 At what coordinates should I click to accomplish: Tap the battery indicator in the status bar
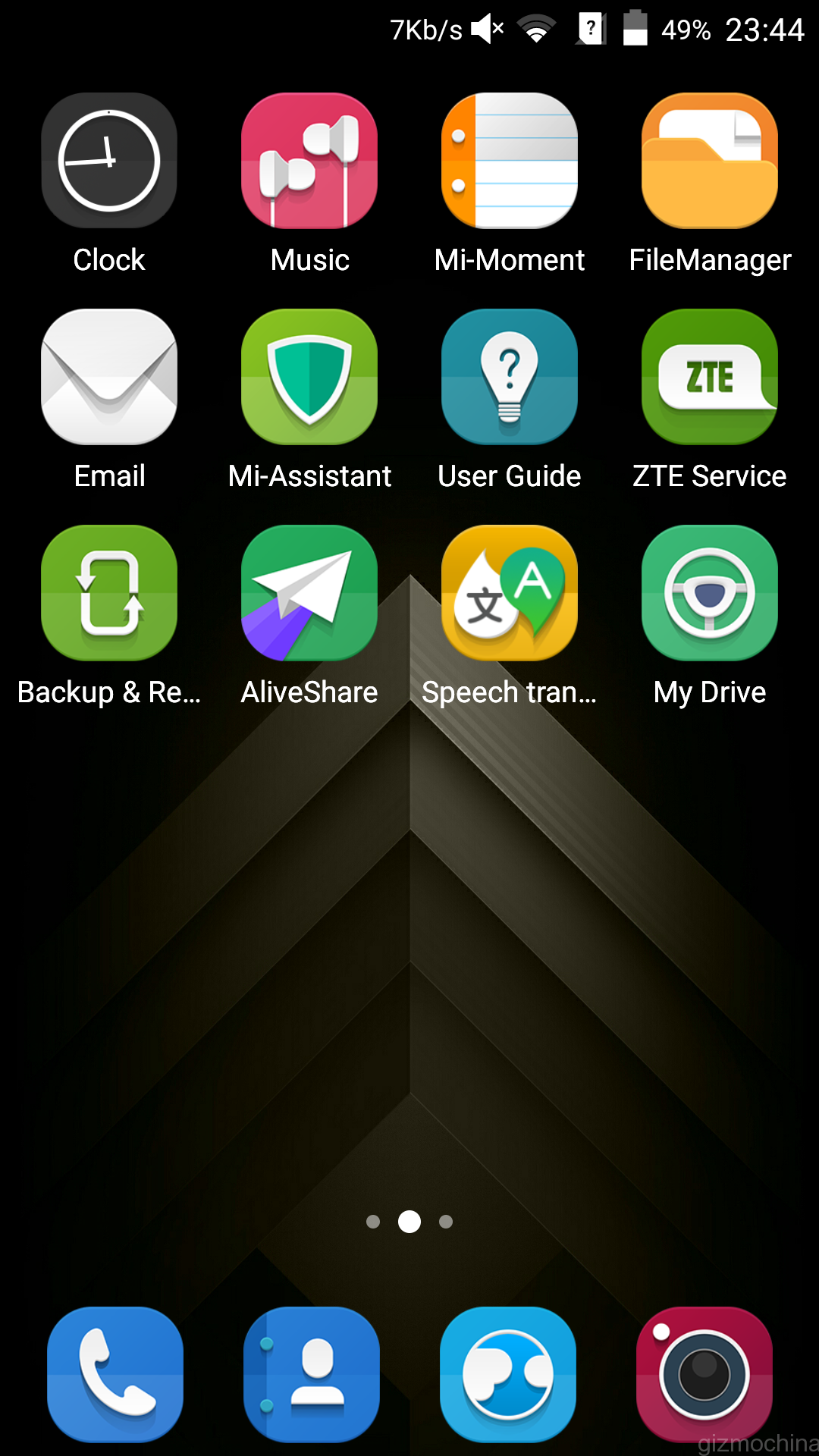click(x=634, y=29)
